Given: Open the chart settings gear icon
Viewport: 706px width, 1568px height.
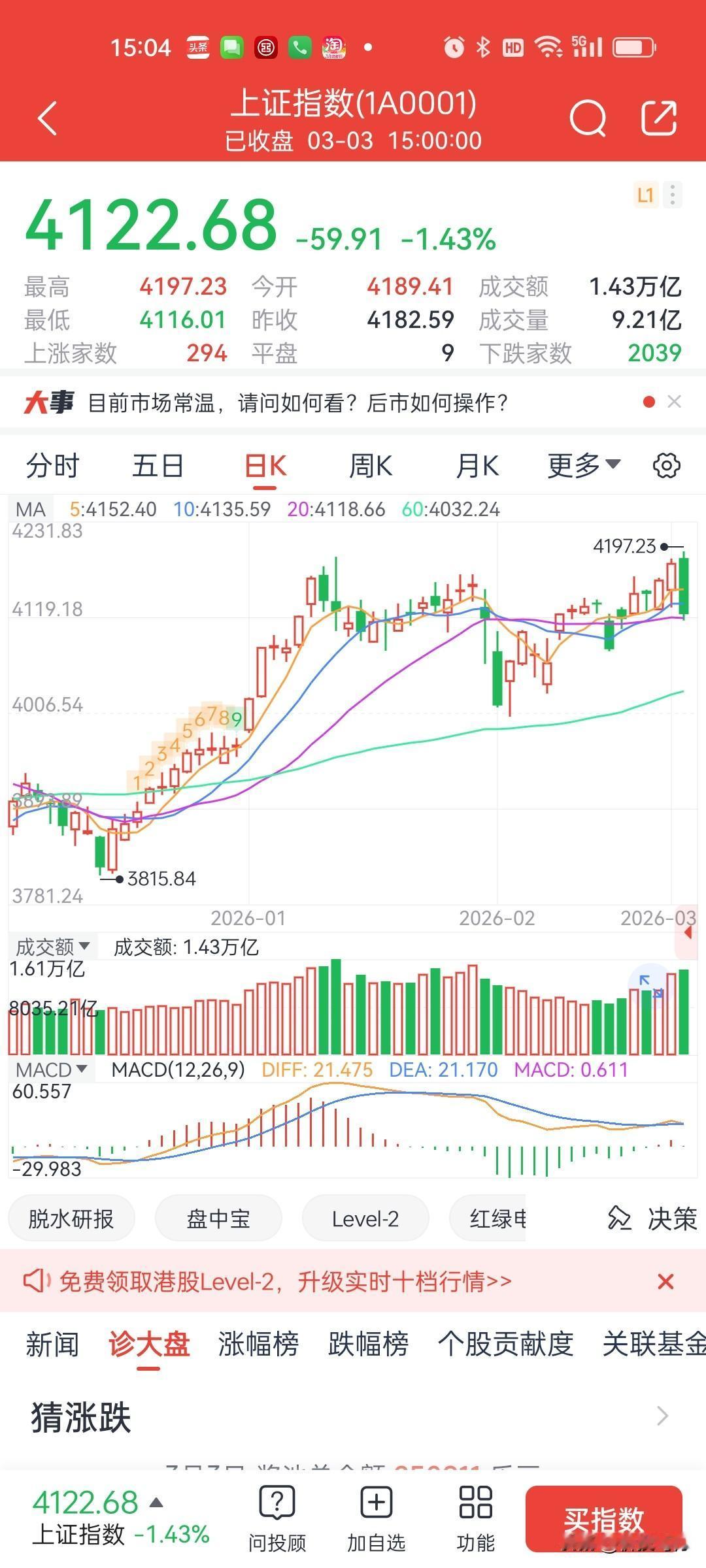Looking at the screenshot, I should tap(665, 465).
